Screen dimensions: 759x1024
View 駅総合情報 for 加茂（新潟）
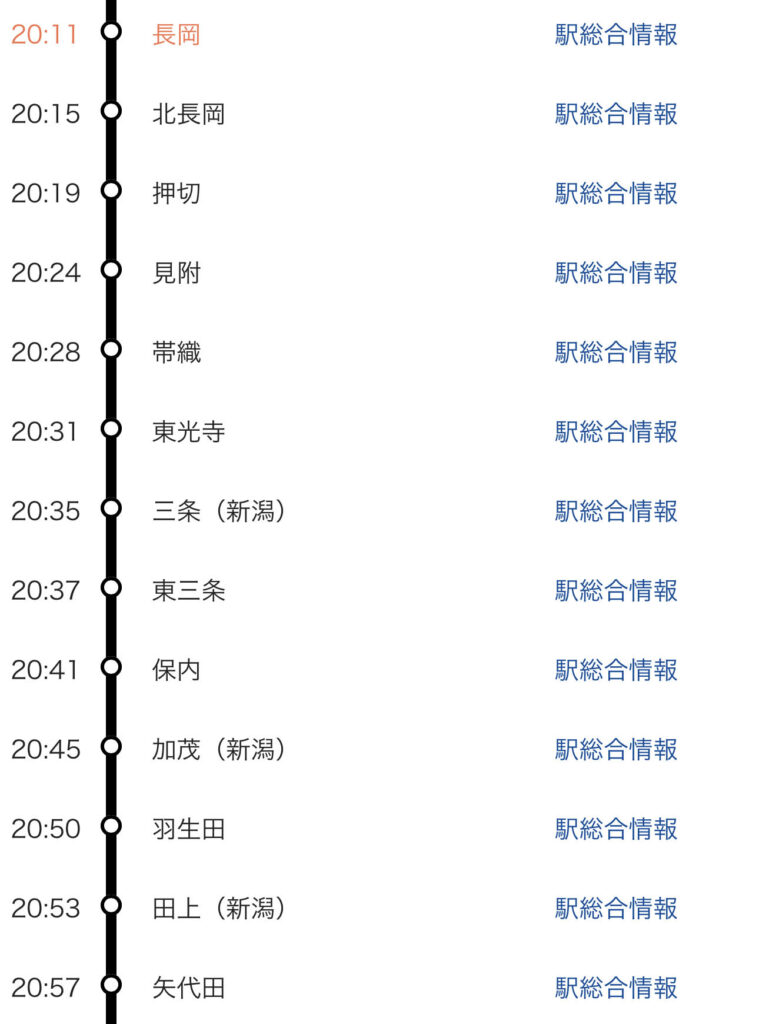coord(616,749)
